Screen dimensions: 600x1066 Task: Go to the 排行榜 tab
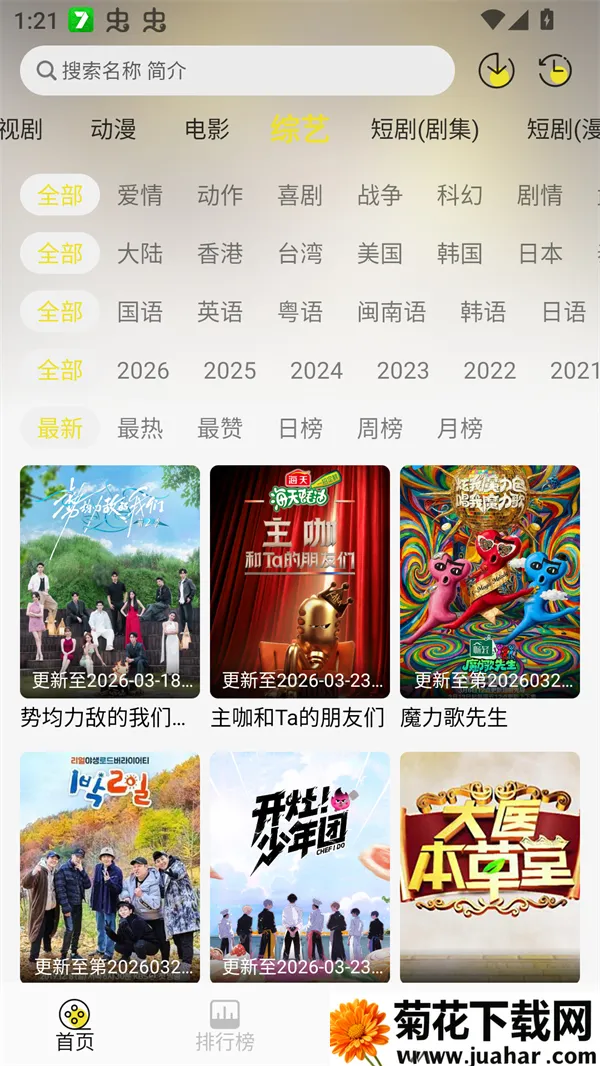[225, 1026]
